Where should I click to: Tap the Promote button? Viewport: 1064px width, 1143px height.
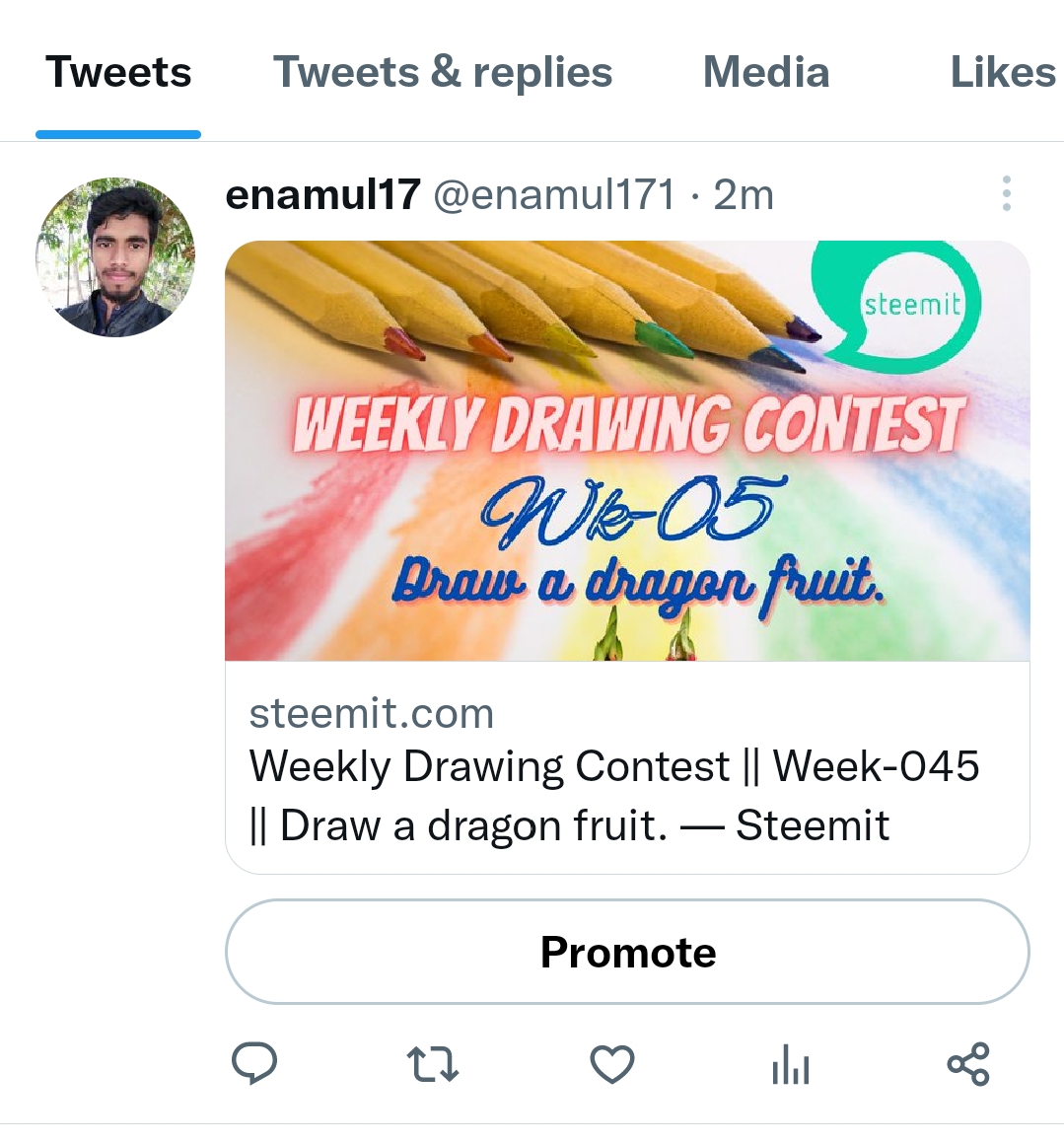click(x=627, y=952)
